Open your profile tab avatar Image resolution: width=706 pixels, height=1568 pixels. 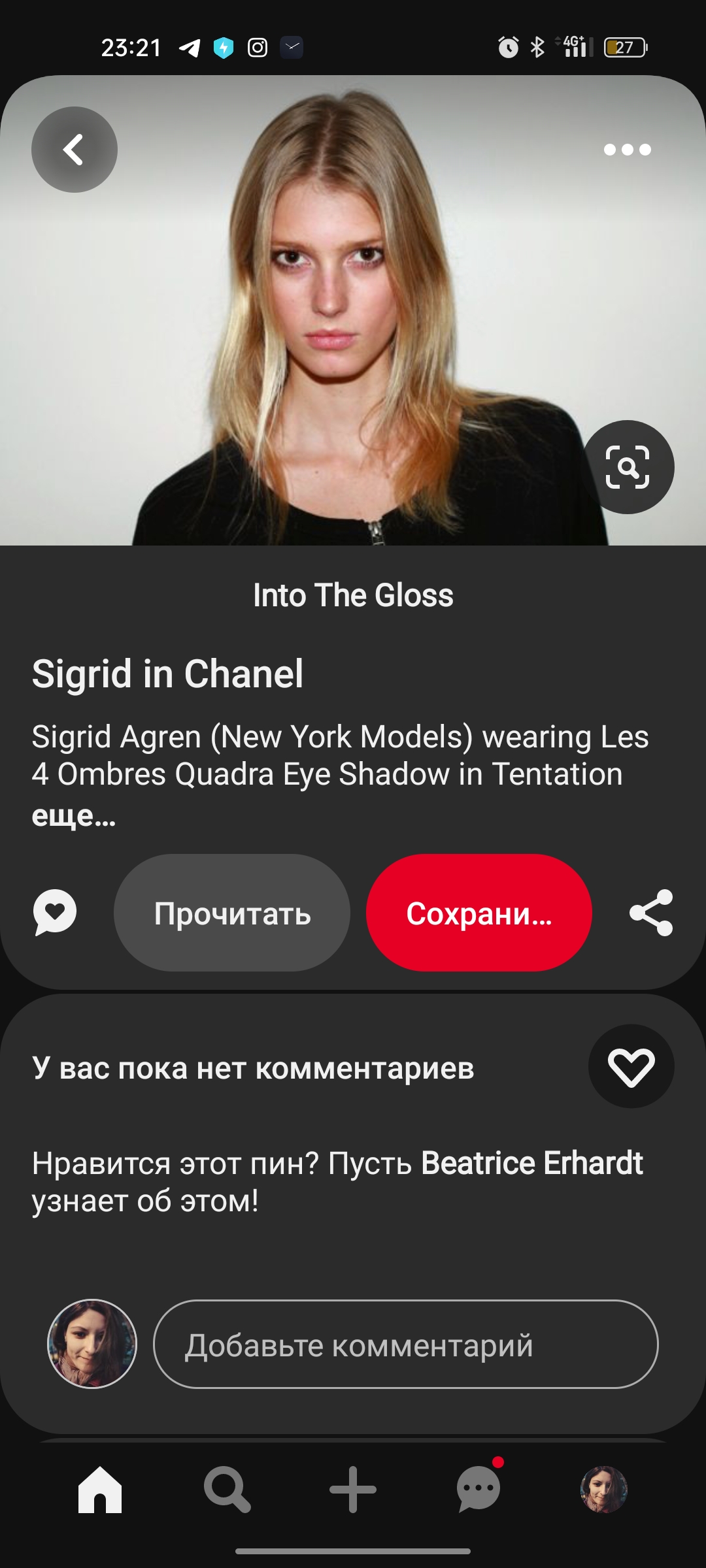coord(604,1490)
